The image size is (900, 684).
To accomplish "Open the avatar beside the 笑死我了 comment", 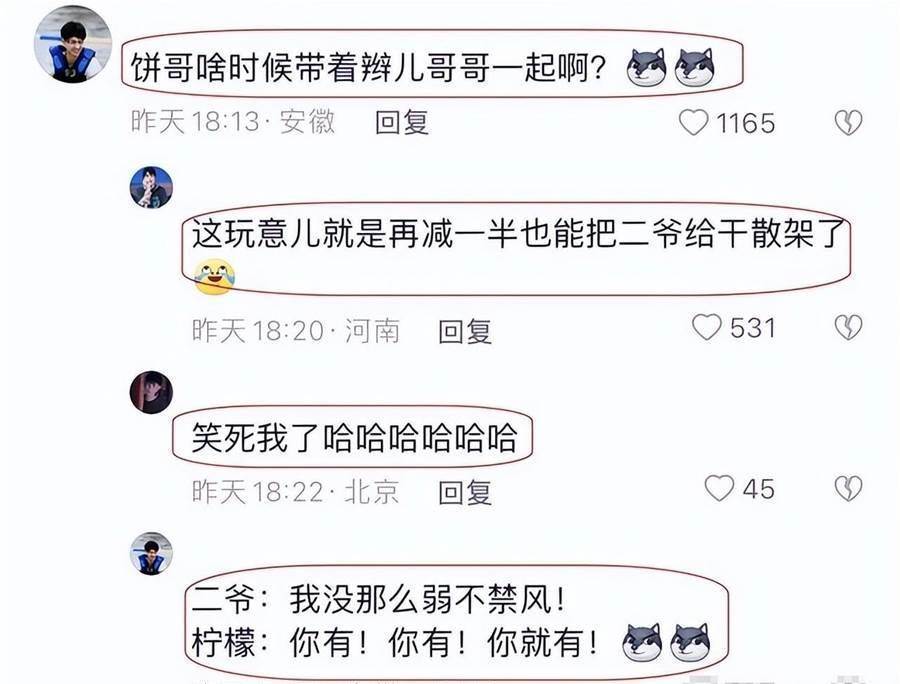I will point(151,391).
